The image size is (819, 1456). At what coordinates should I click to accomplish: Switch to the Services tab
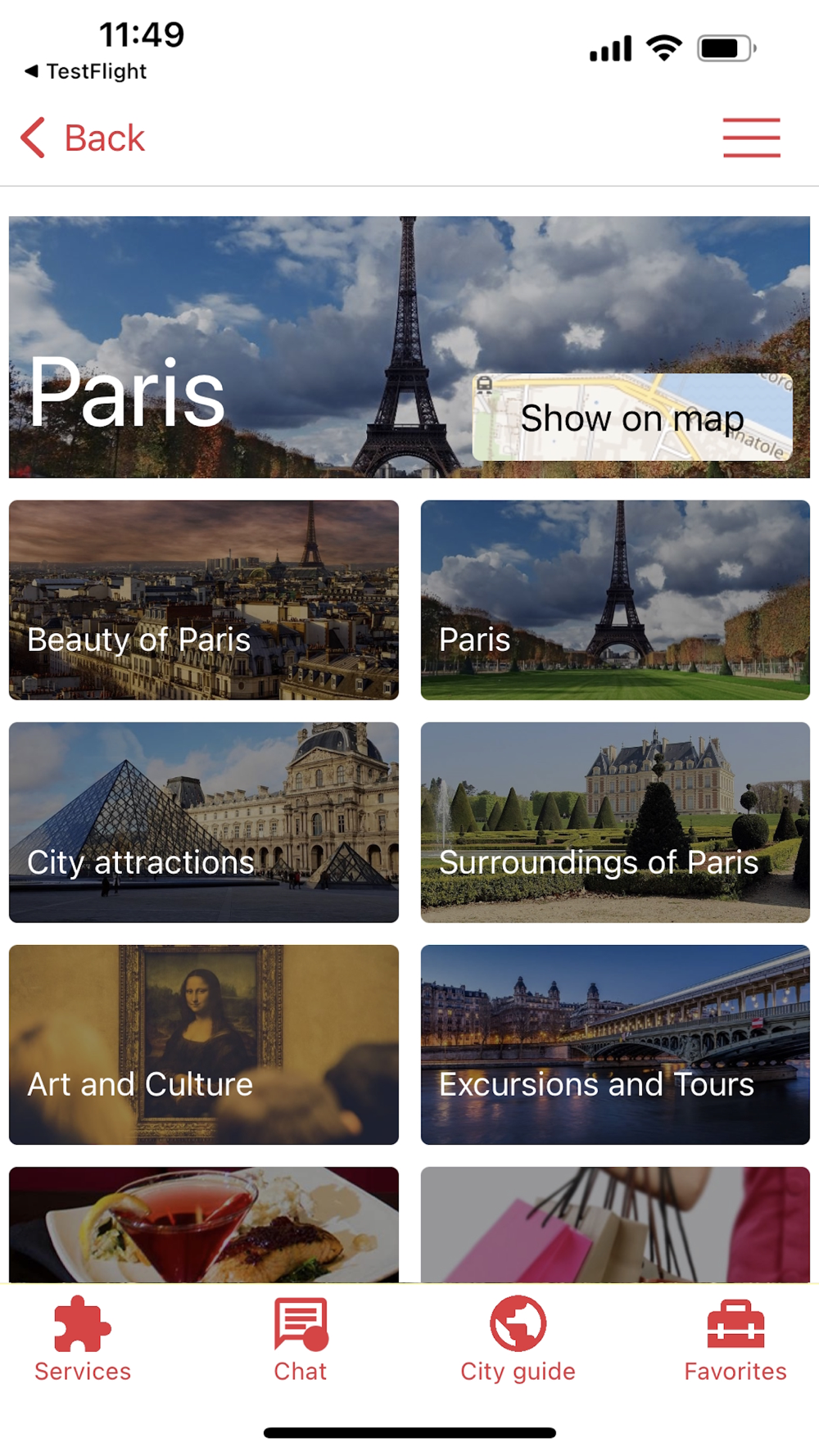pos(83,1340)
